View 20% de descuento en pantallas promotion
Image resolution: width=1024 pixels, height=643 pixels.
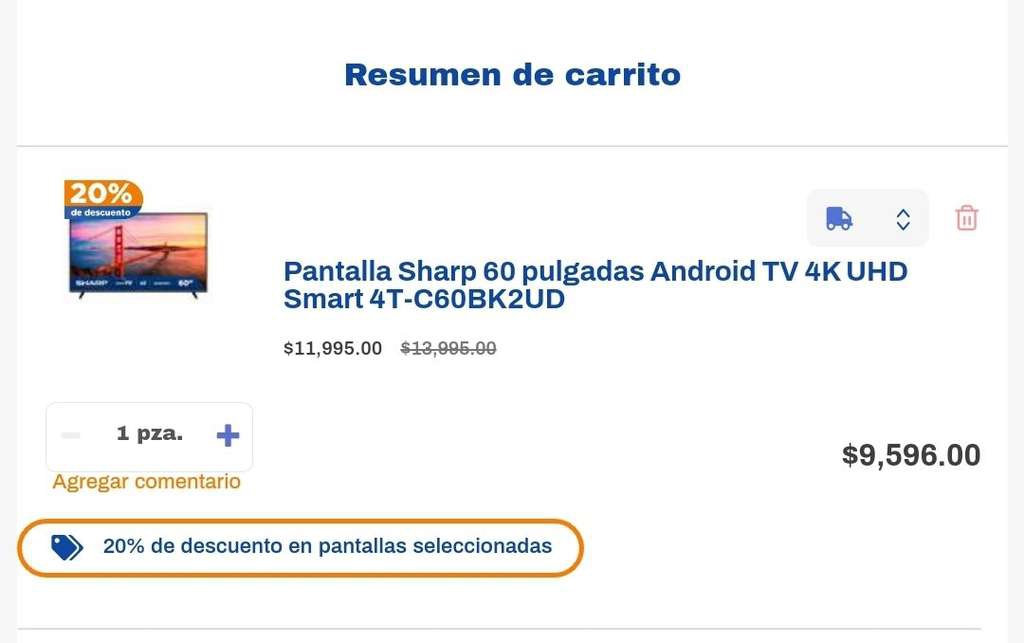pos(300,547)
